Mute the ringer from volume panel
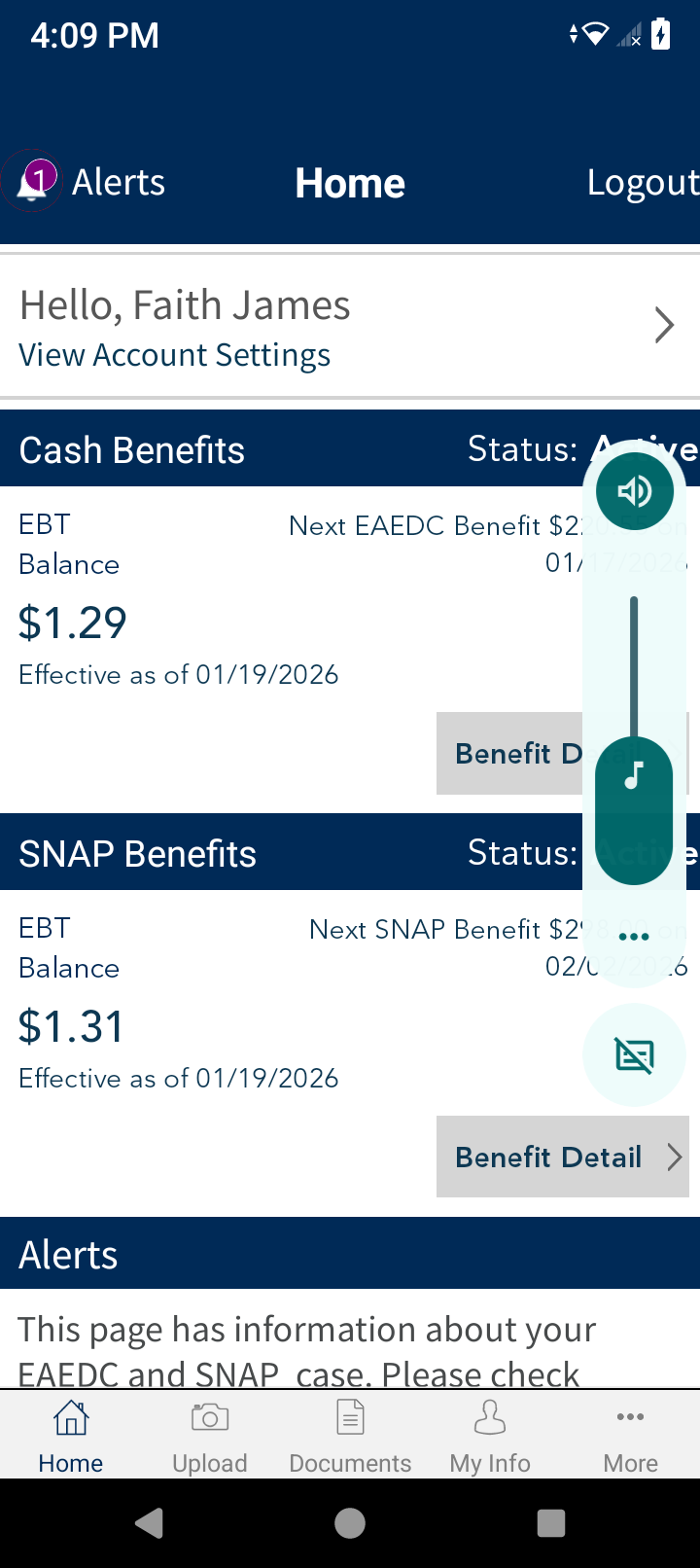This screenshot has width=700, height=1568. (x=635, y=491)
